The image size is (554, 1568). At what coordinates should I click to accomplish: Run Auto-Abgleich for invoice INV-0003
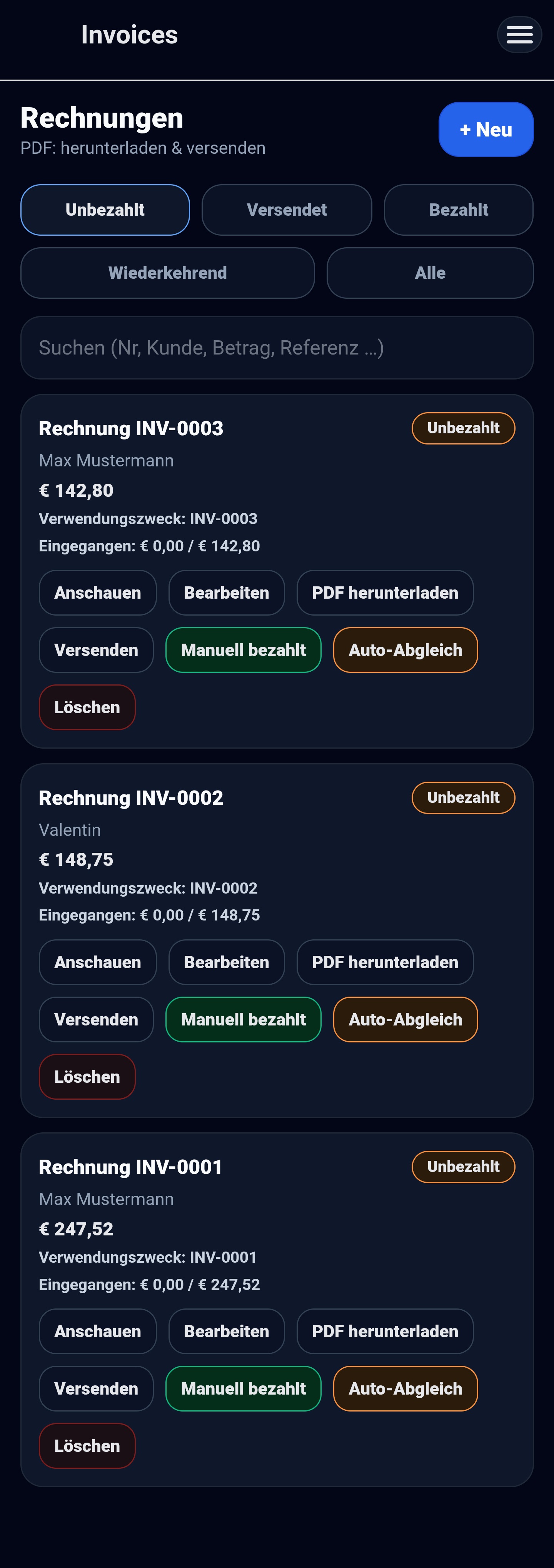[405, 649]
